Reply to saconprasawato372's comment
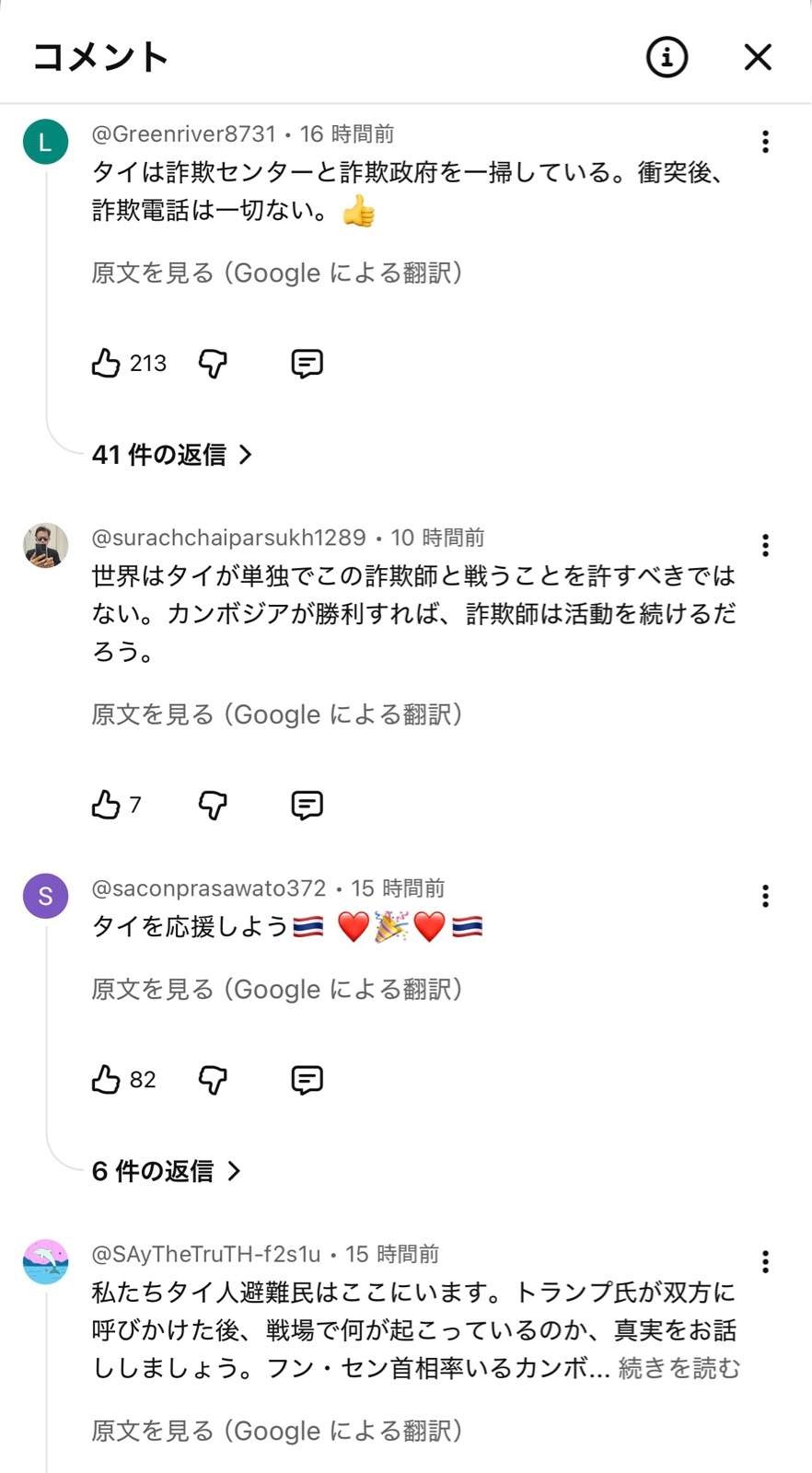 coord(307,1078)
